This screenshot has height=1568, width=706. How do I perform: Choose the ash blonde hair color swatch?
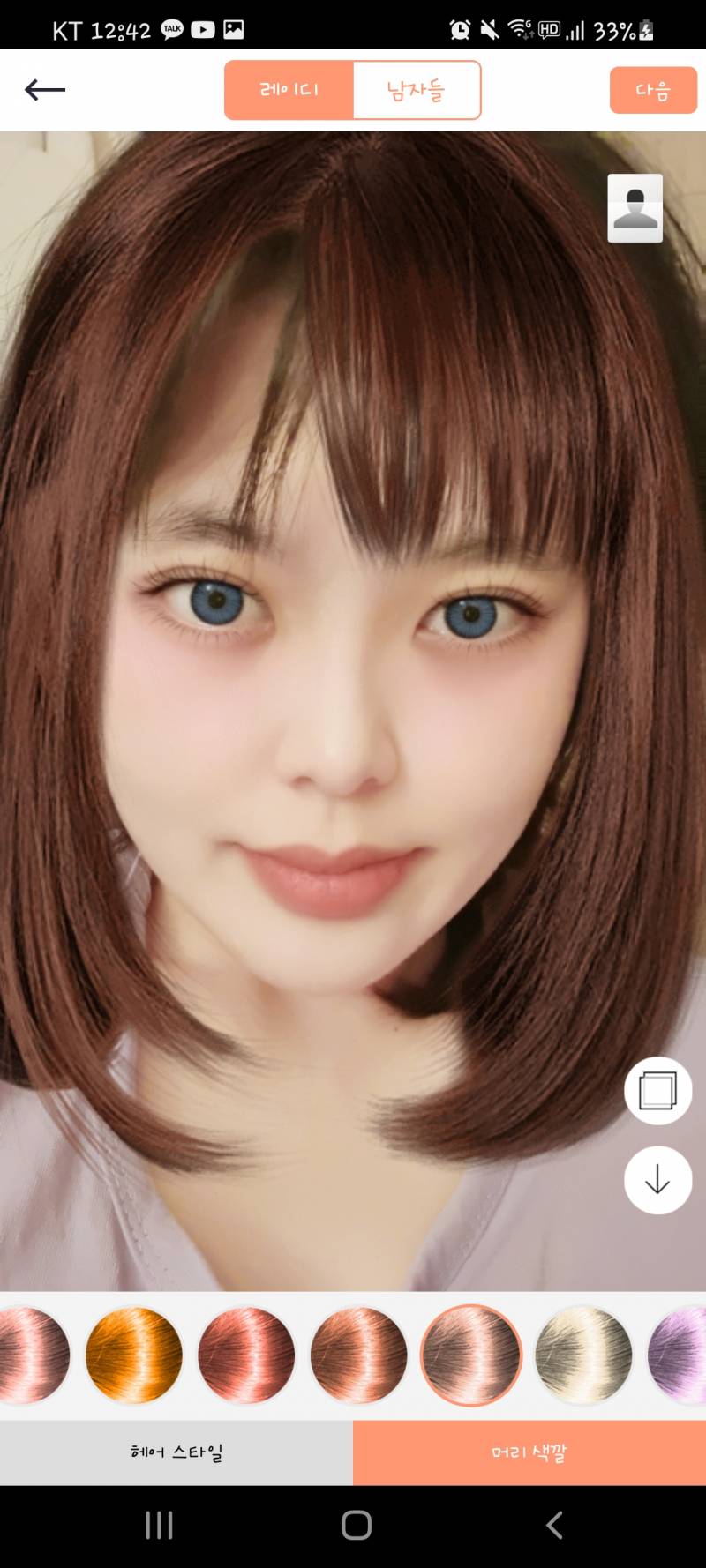coord(583,1355)
